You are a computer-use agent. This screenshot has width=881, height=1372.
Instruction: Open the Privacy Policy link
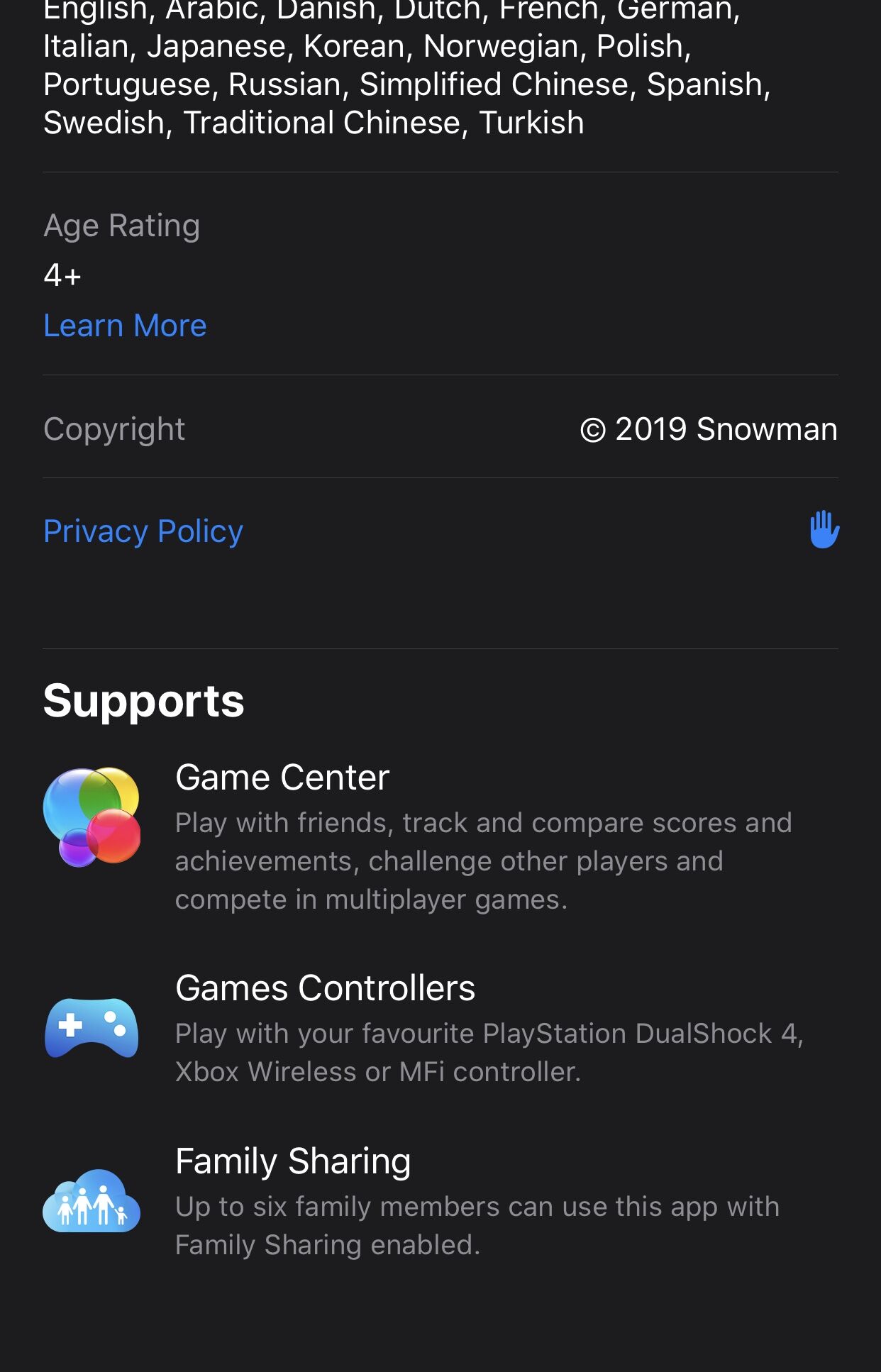(x=143, y=531)
